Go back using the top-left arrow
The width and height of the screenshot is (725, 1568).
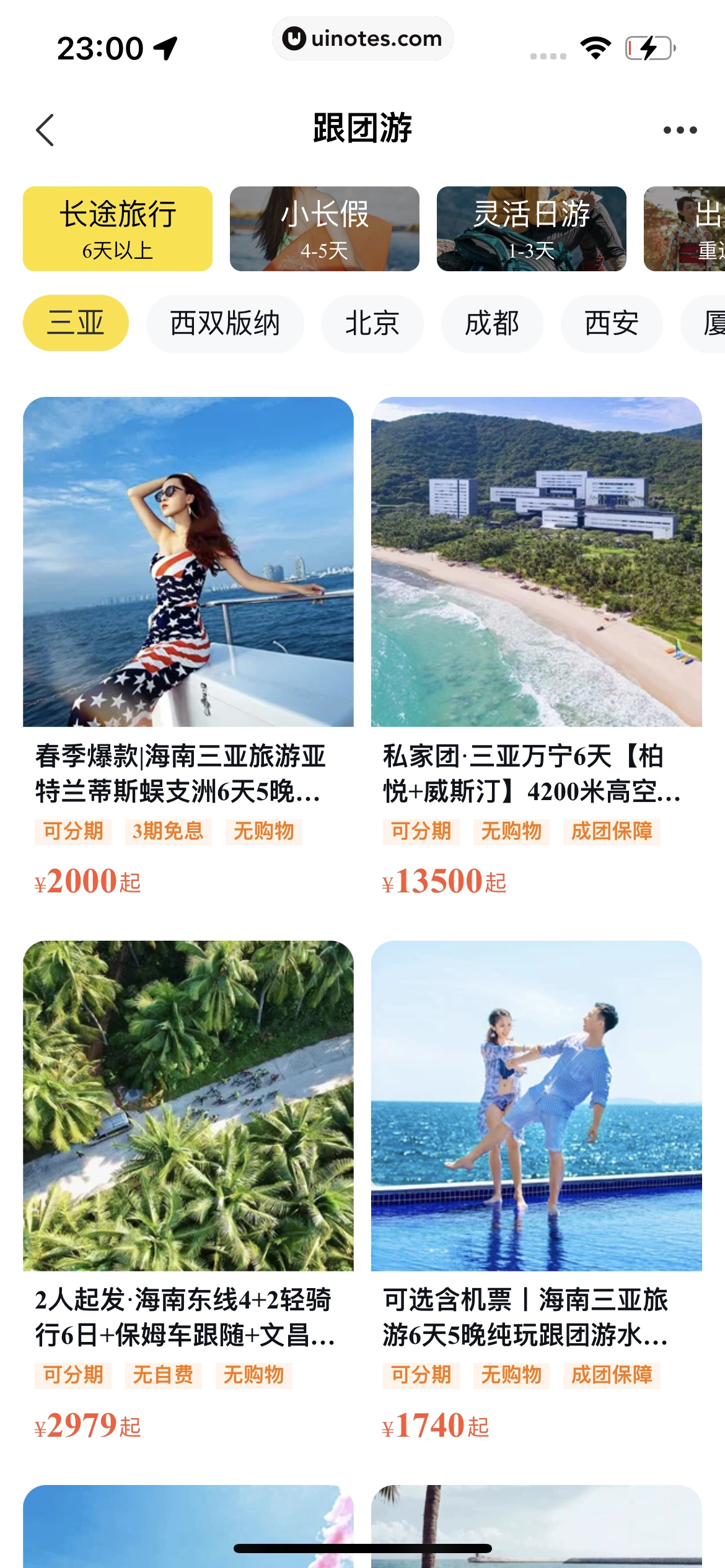(x=45, y=130)
